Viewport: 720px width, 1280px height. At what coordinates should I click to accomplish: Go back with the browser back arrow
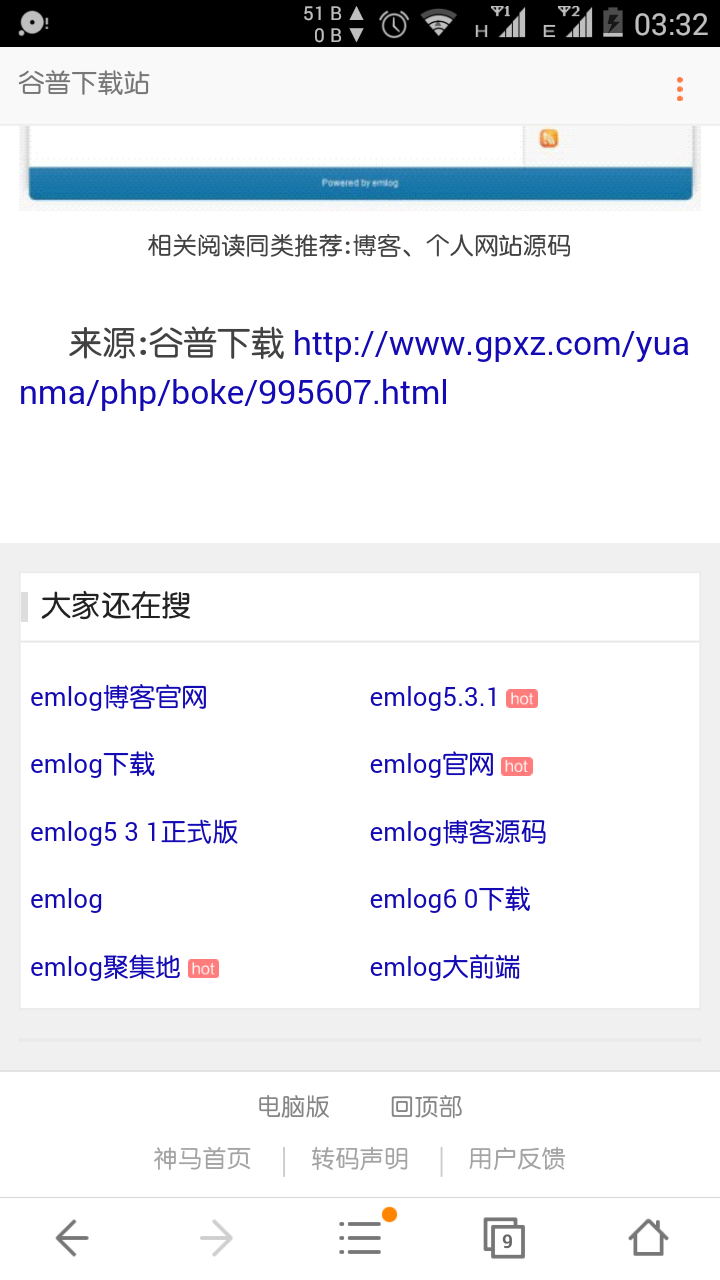[x=72, y=1239]
